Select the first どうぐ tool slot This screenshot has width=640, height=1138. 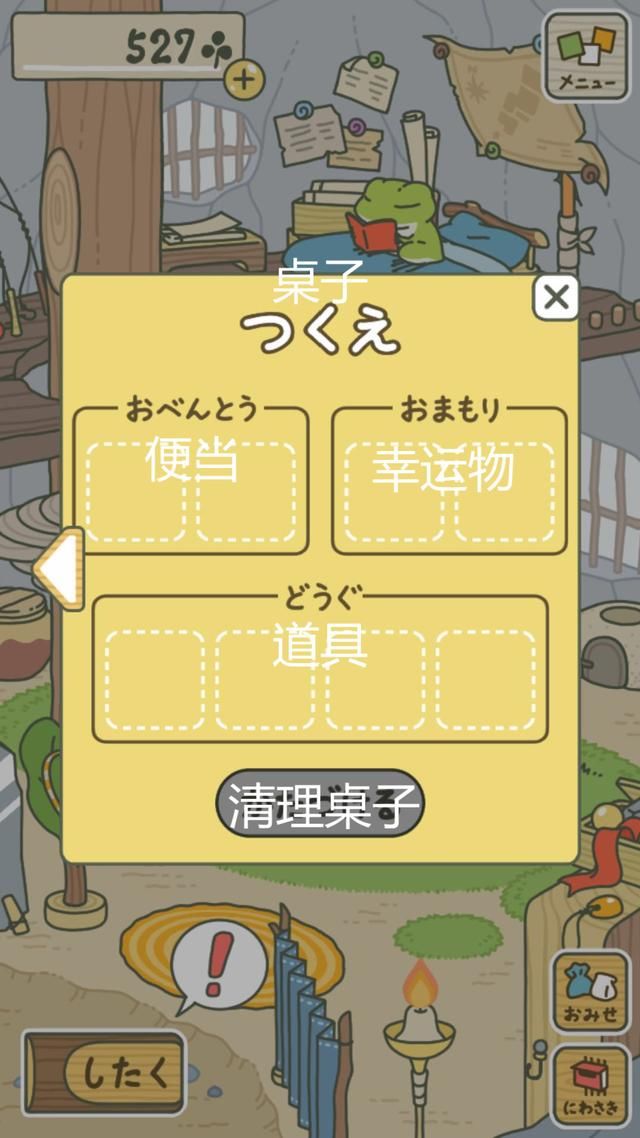(x=155, y=680)
